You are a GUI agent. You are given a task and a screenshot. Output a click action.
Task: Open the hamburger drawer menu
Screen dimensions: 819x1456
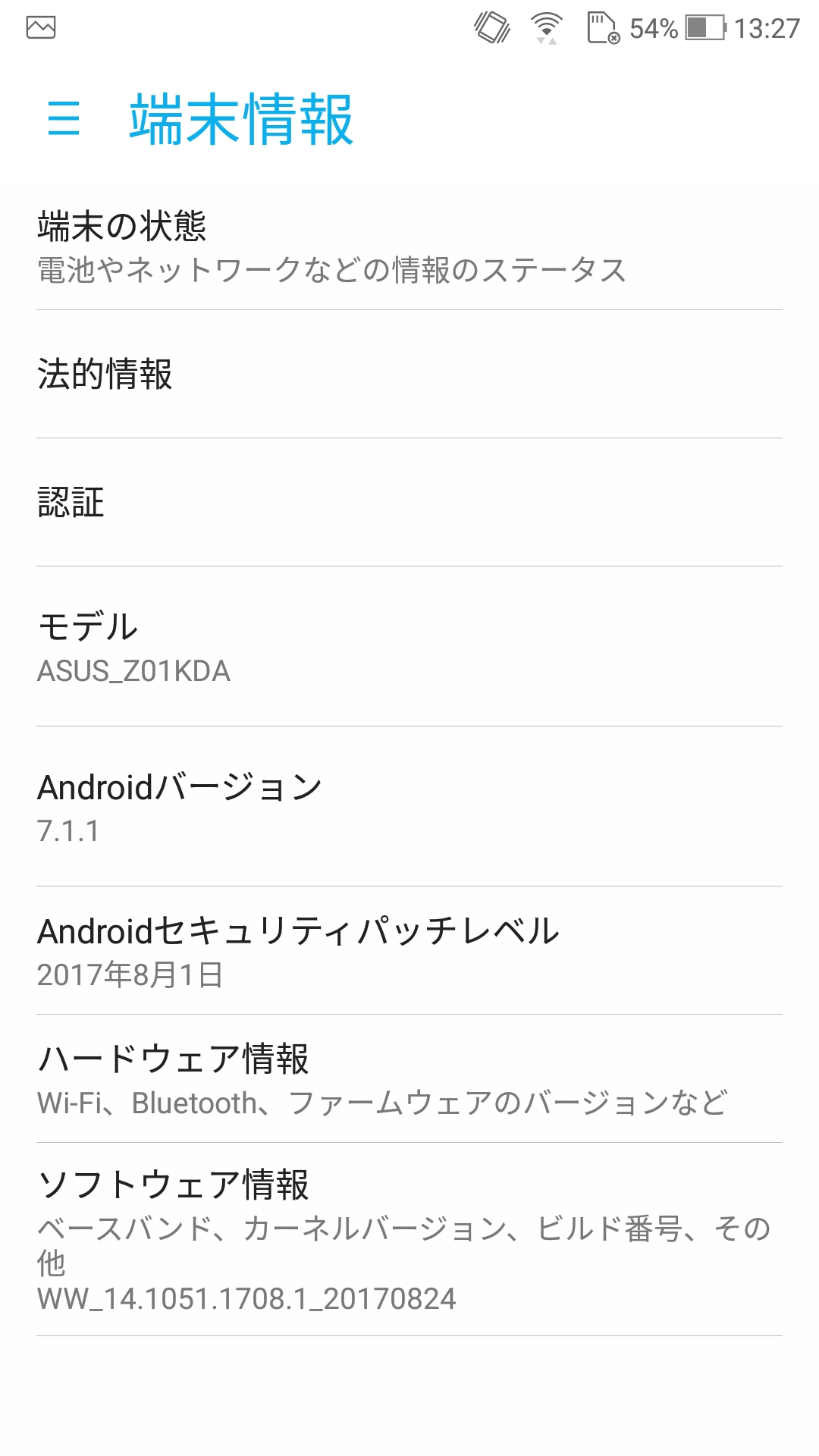(64, 119)
